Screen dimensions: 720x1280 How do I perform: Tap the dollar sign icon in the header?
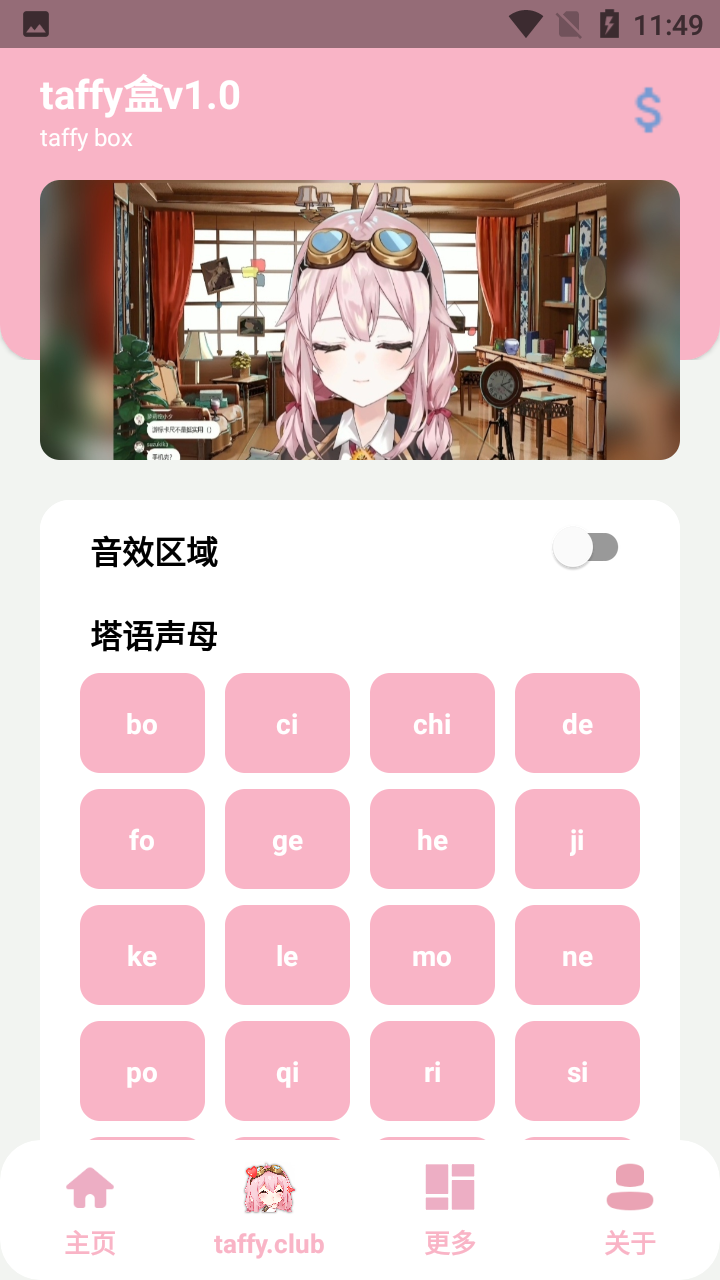click(x=646, y=110)
